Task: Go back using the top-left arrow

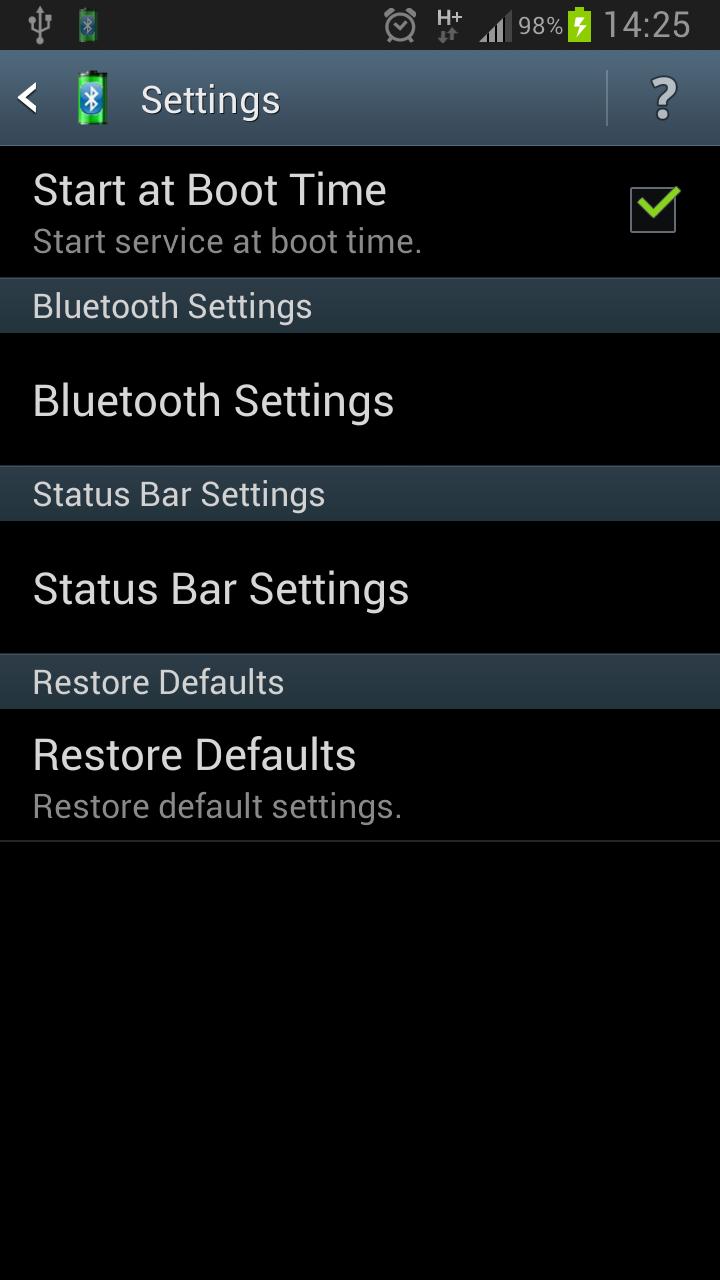Action: pyautogui.click(x=29, y=98)
